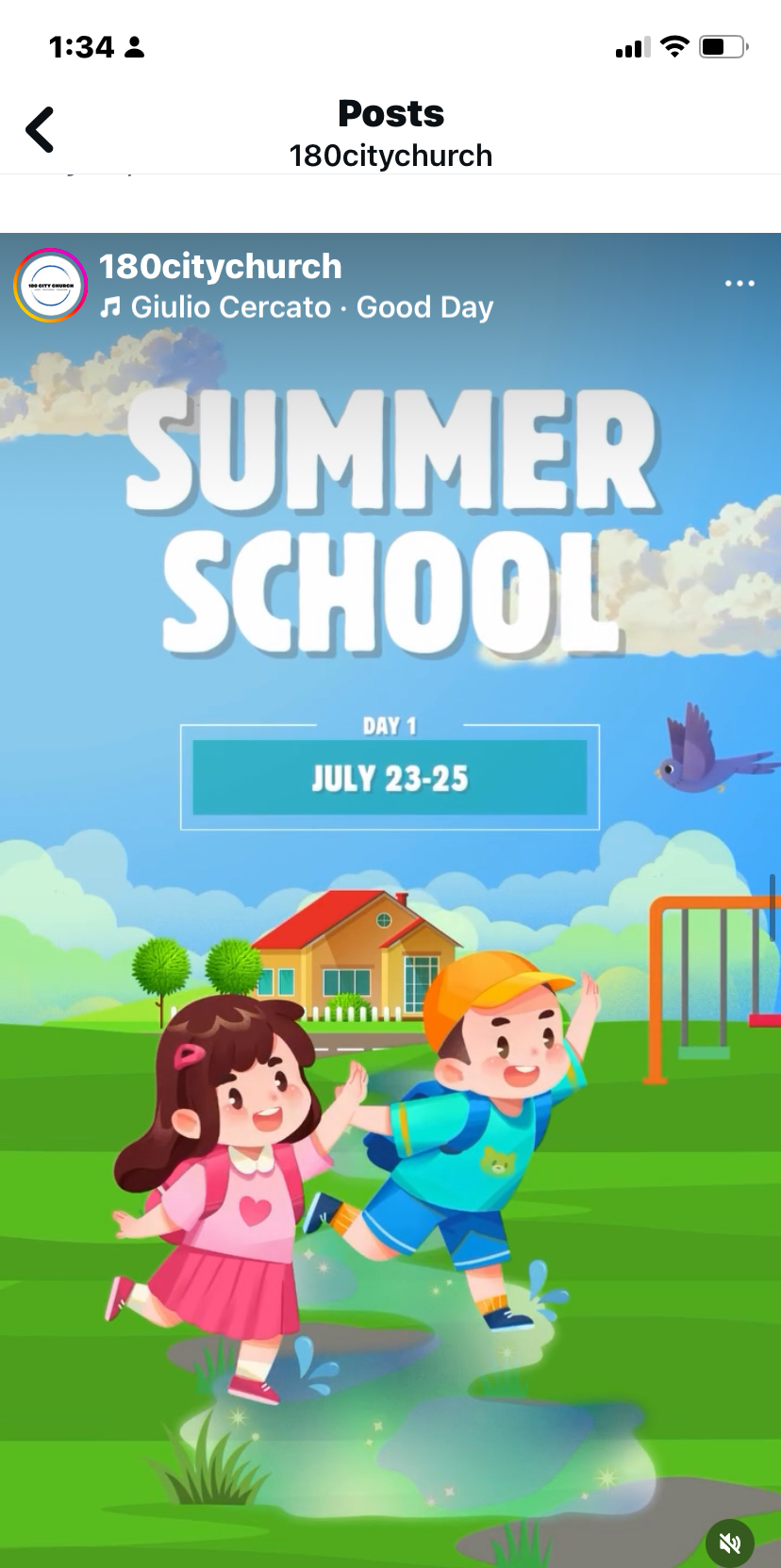Screen dimensions: 781x1568
Task: Open the 180citychurch username link
Action: coord(221,267)
